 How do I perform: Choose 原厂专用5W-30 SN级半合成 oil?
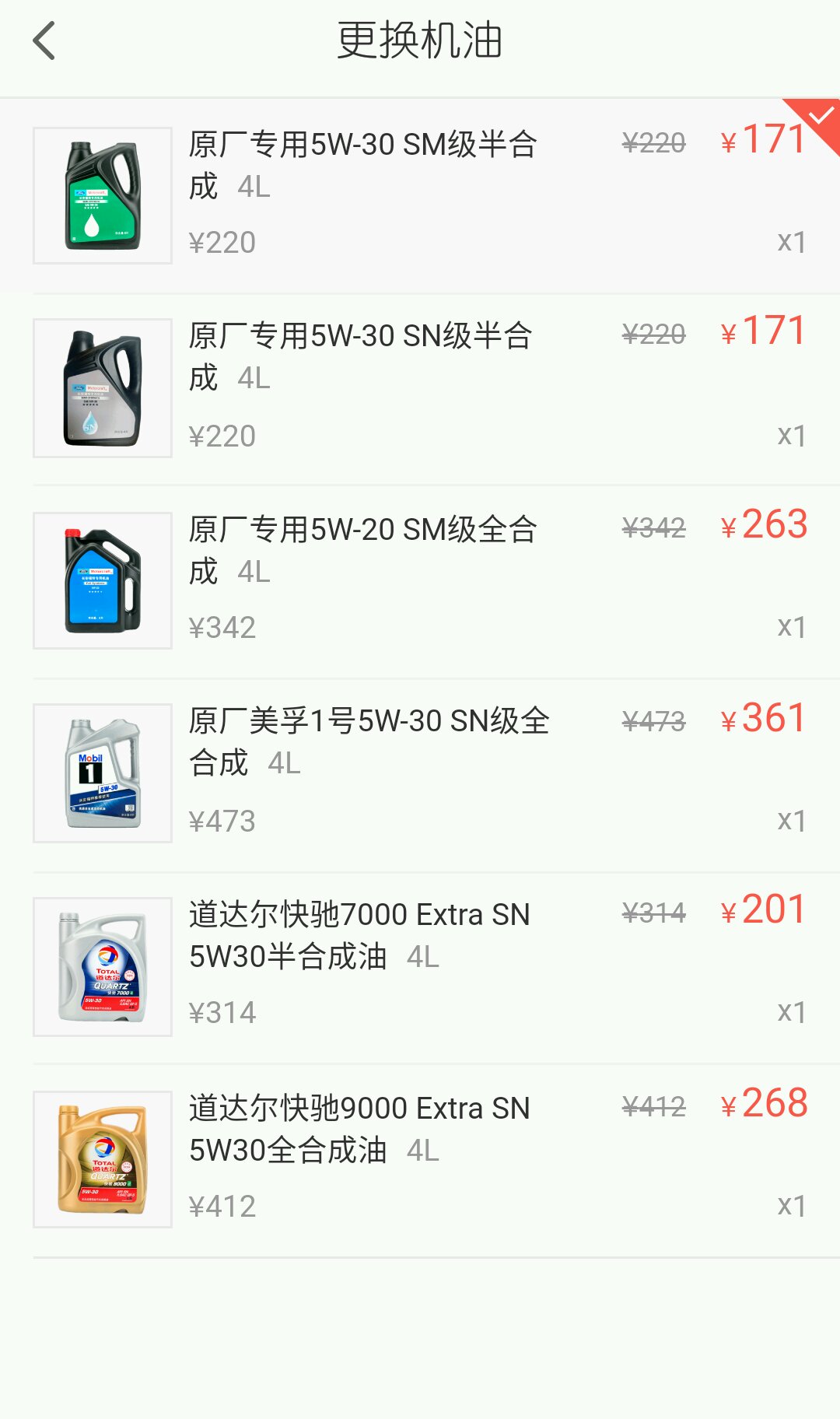(x=420, y=387)
